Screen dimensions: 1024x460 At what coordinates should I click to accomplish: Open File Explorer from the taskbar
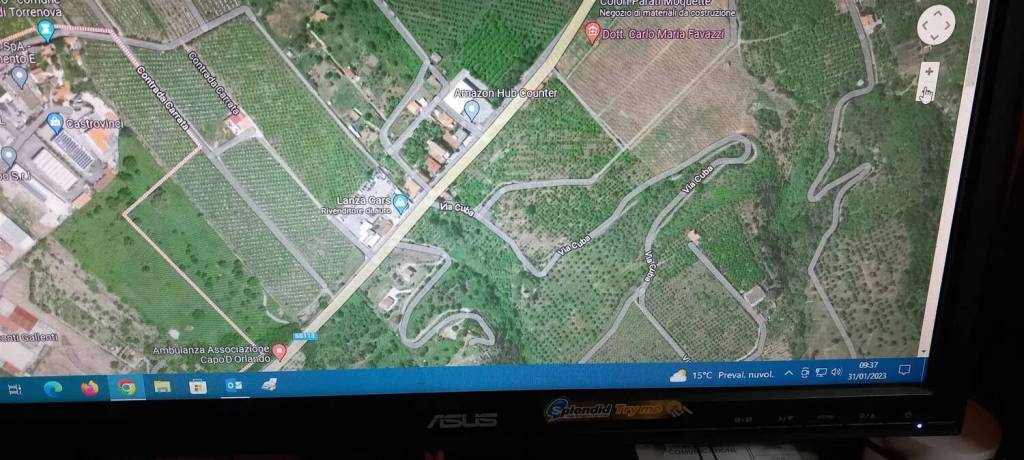(162, 386)
